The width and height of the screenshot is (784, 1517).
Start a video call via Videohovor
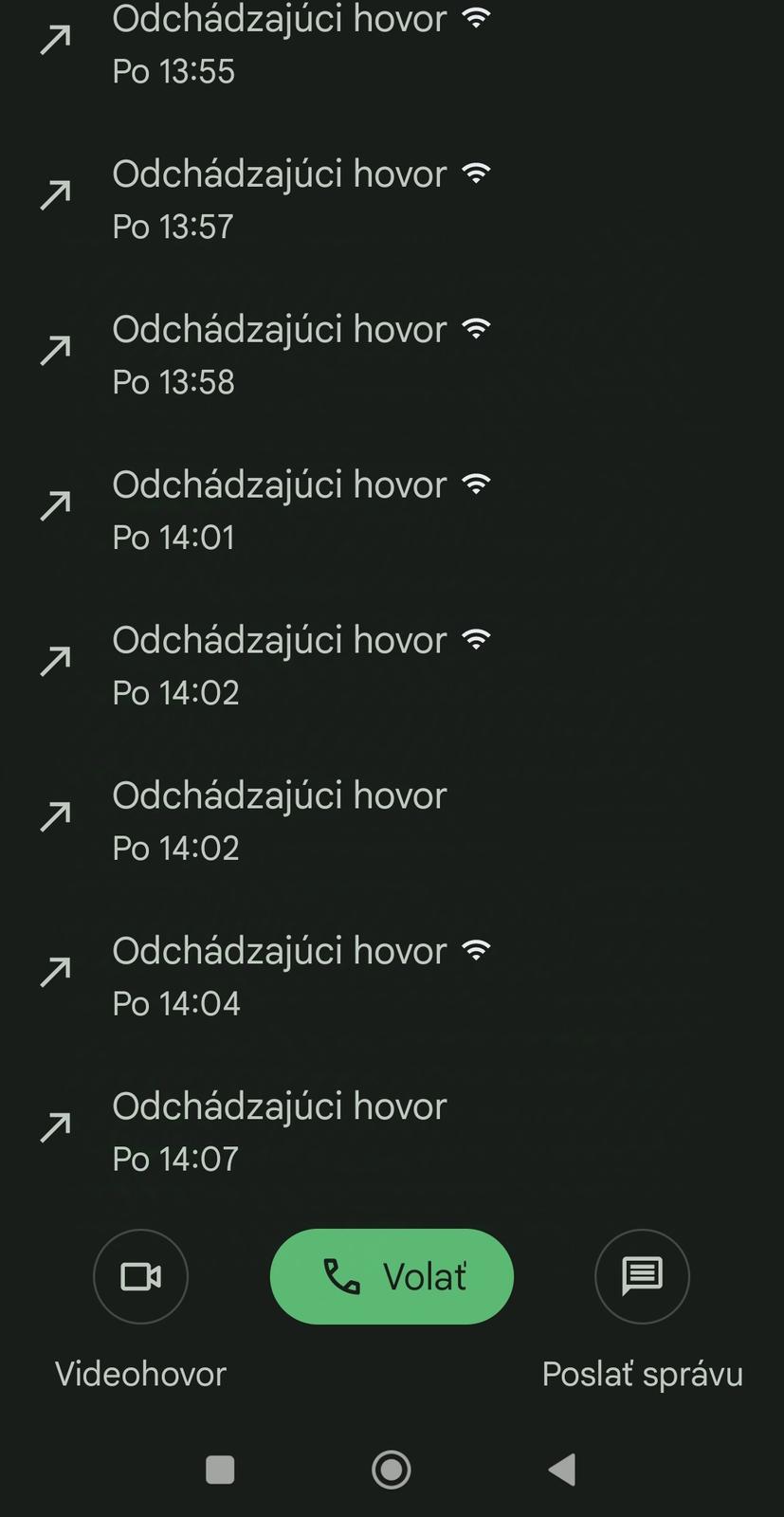tap(140, 1276)
